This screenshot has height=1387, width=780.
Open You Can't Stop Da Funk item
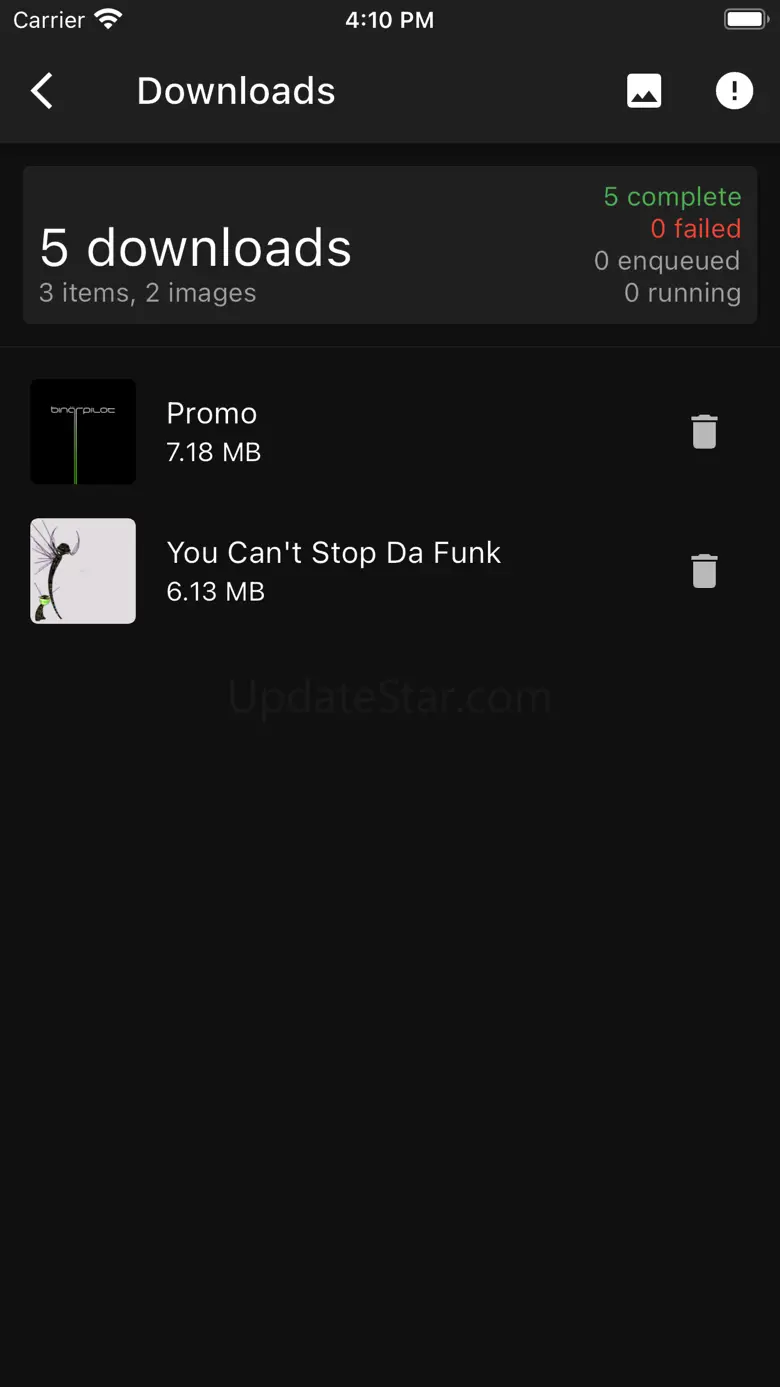click(x=390, y=571)
